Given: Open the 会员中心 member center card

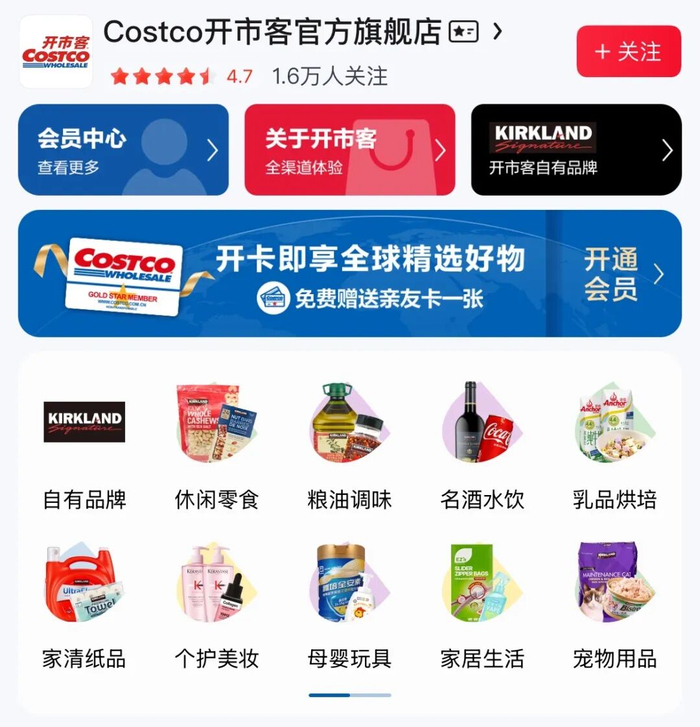Looking at the screenshot, I should (123, 149).
